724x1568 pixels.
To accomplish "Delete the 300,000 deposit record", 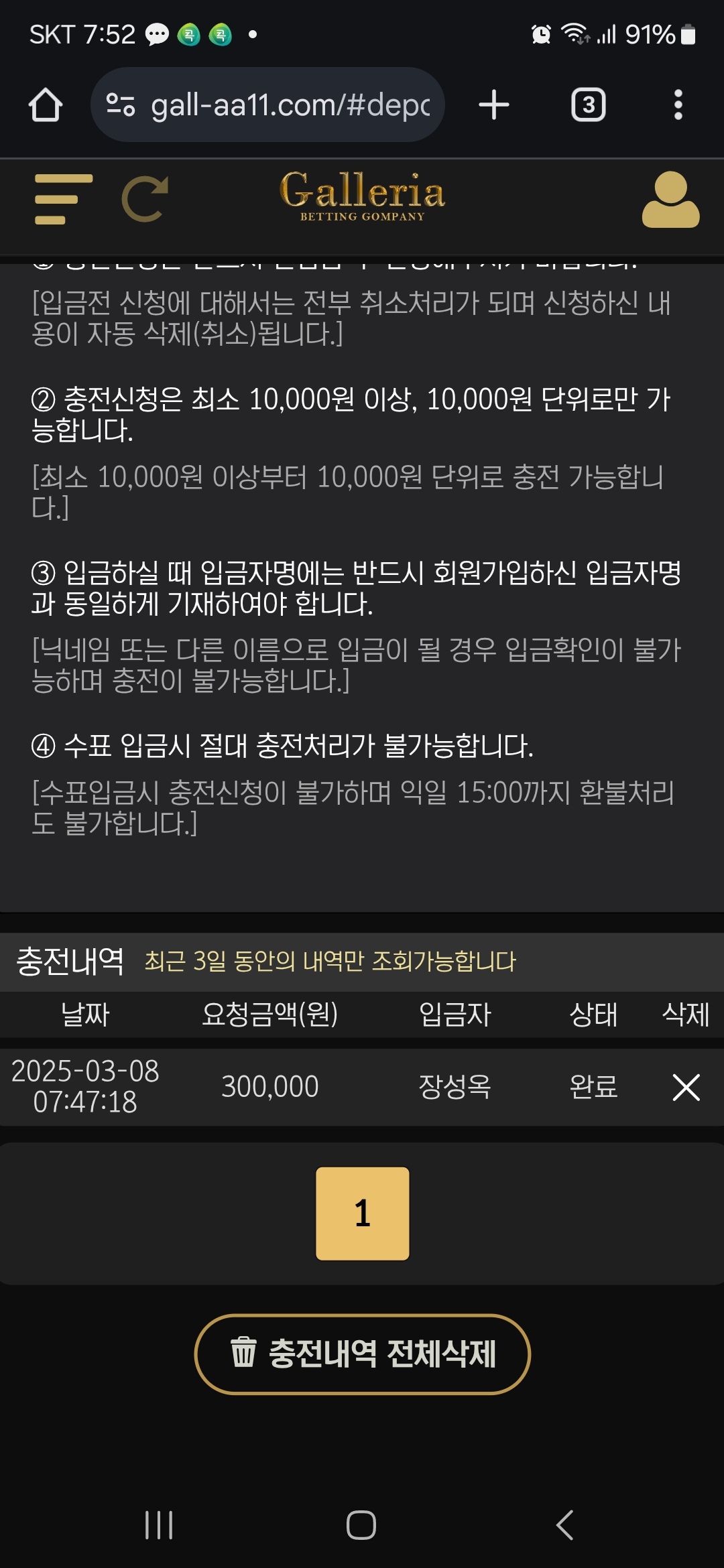I will (686, 1087).
